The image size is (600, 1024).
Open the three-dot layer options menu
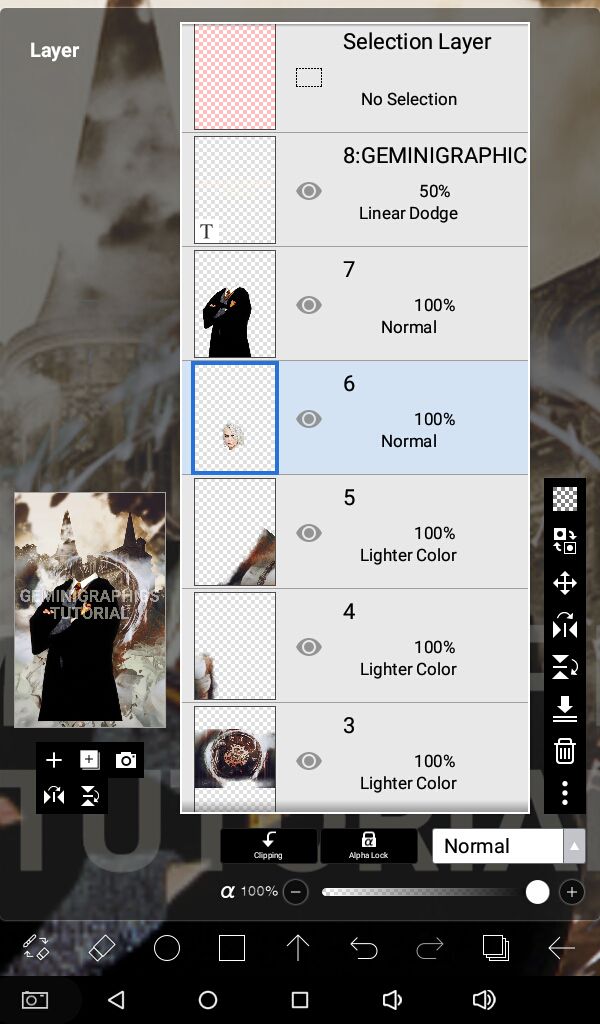coord(565,793)
